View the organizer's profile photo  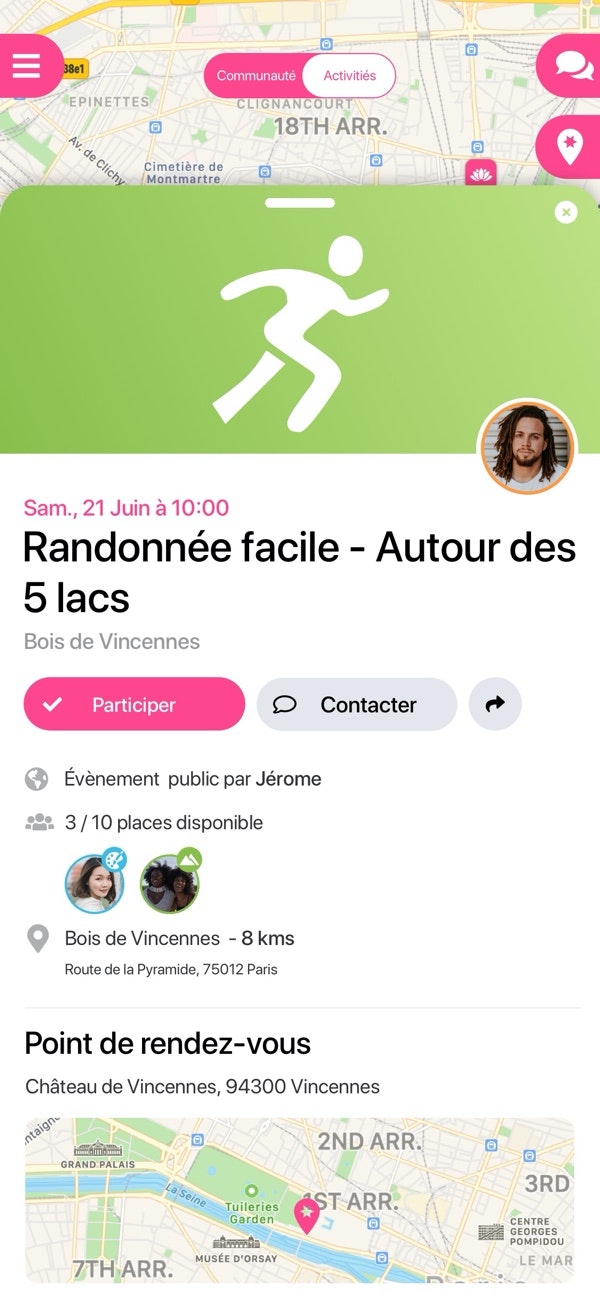tap(527, 447)
